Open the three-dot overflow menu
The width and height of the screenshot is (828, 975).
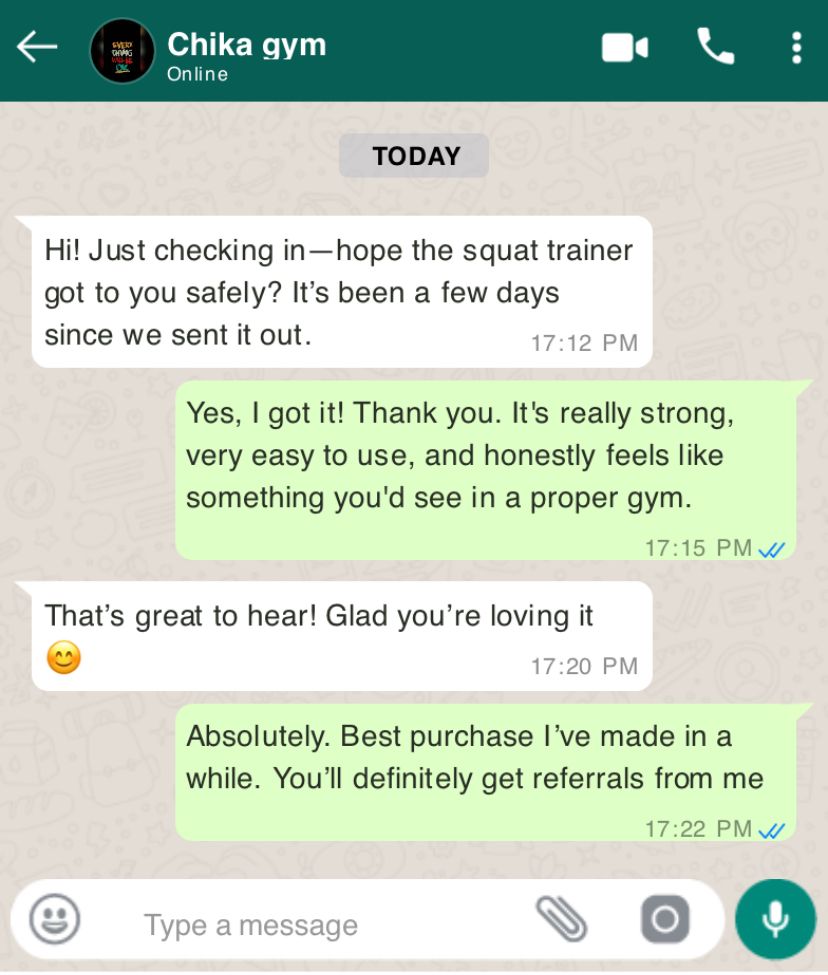click(796, 47)
